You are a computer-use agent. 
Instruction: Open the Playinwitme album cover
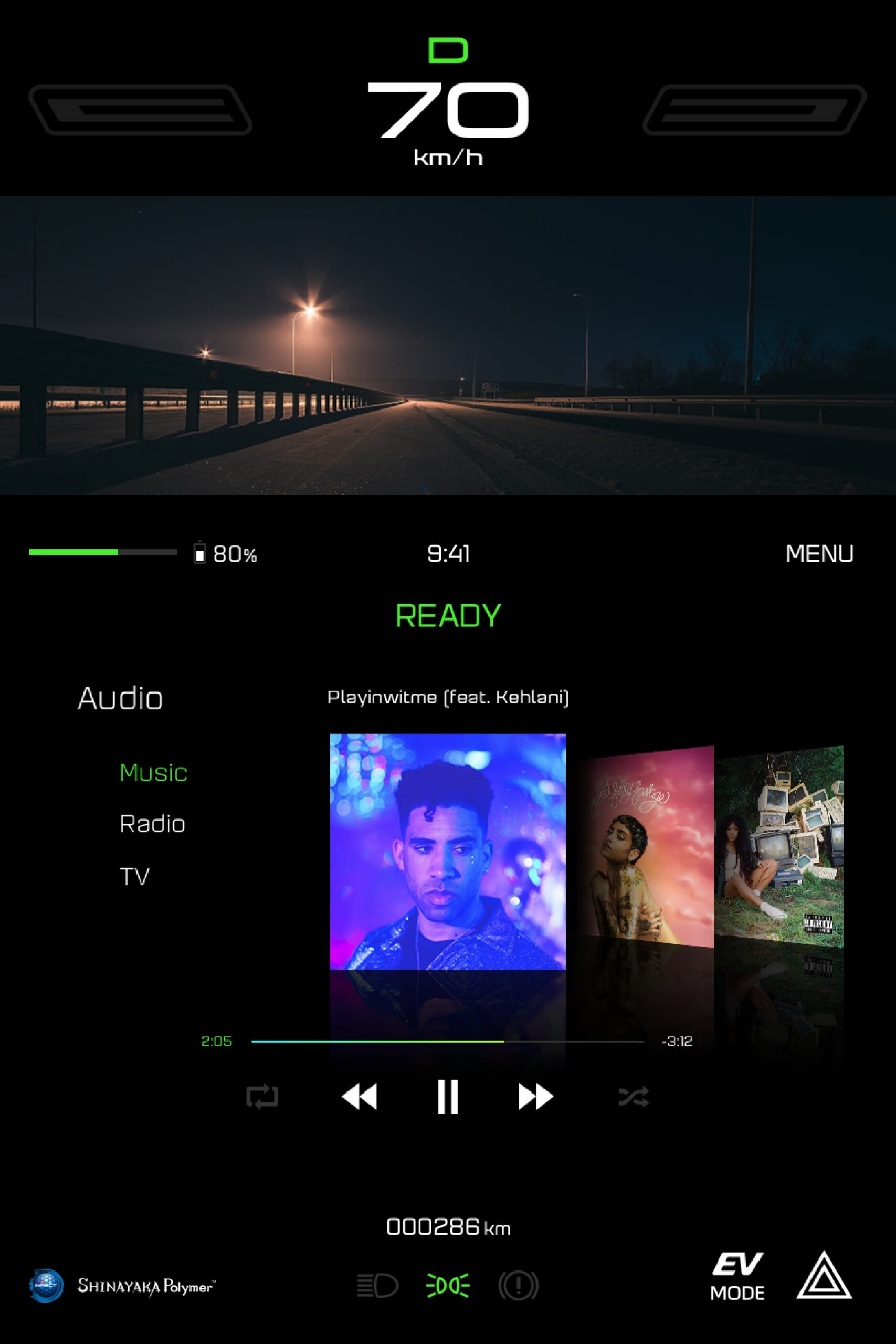coord(447,852)
